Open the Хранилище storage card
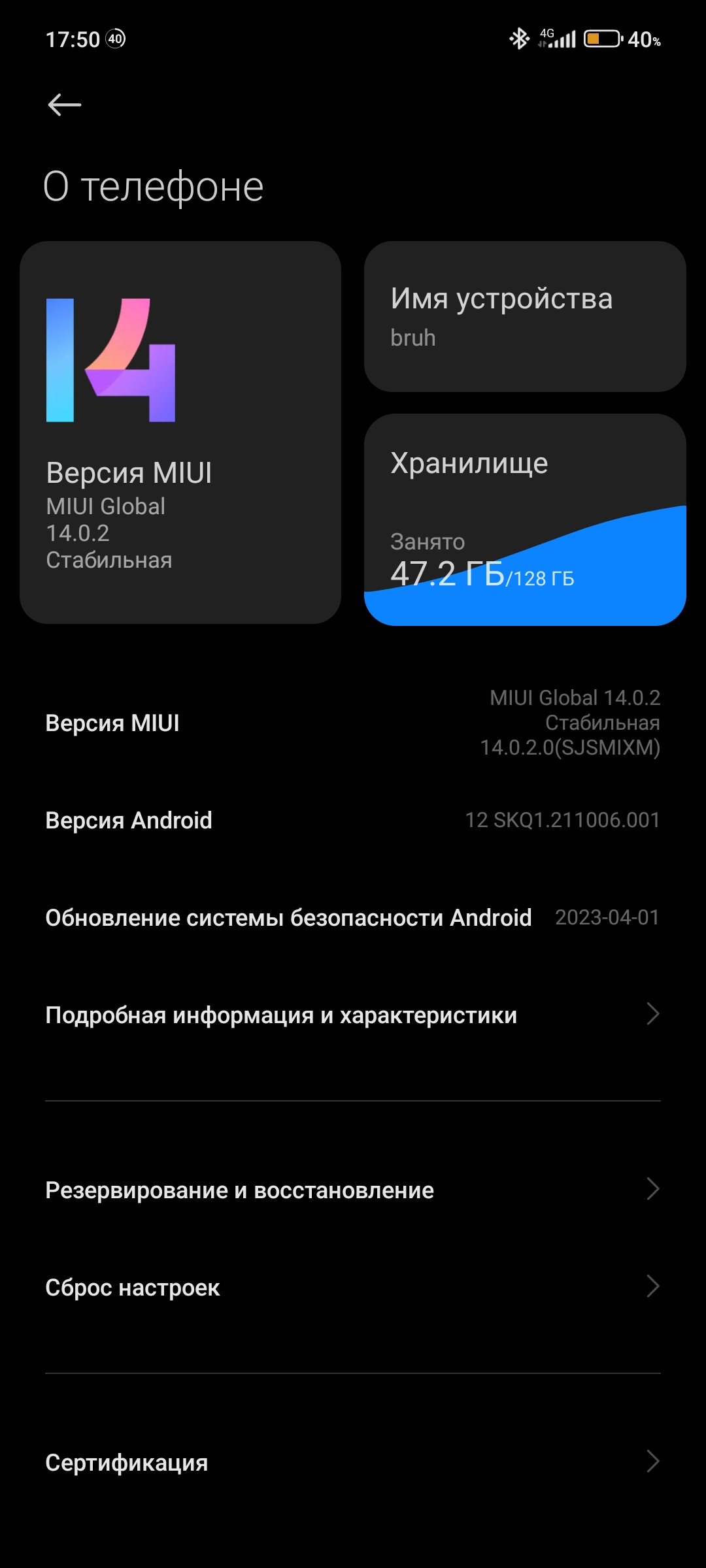706x1568 pixels. 525,519
